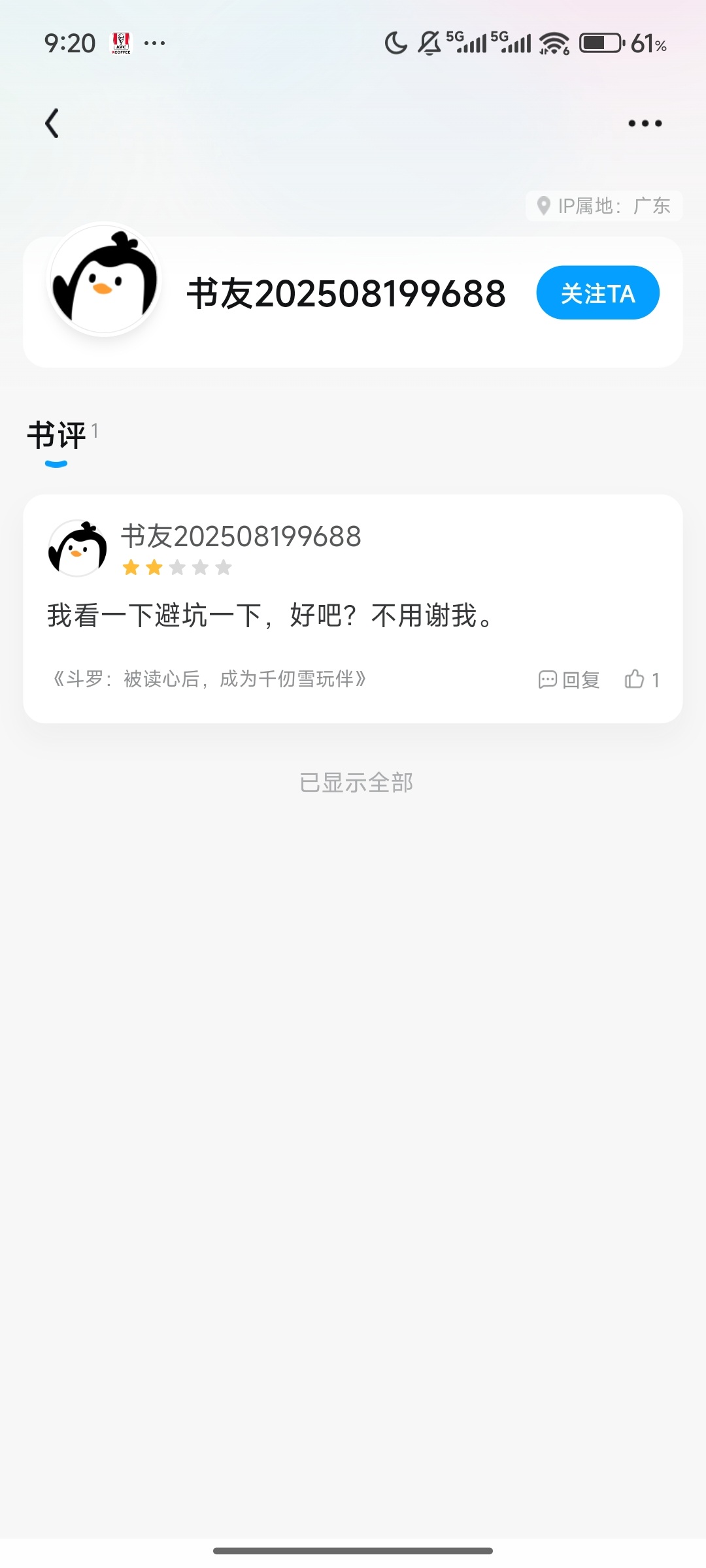The width and height of the screenshot is (706, 1568).
Task: Reply to the review via 回复
Action: (x=569, y=680)
